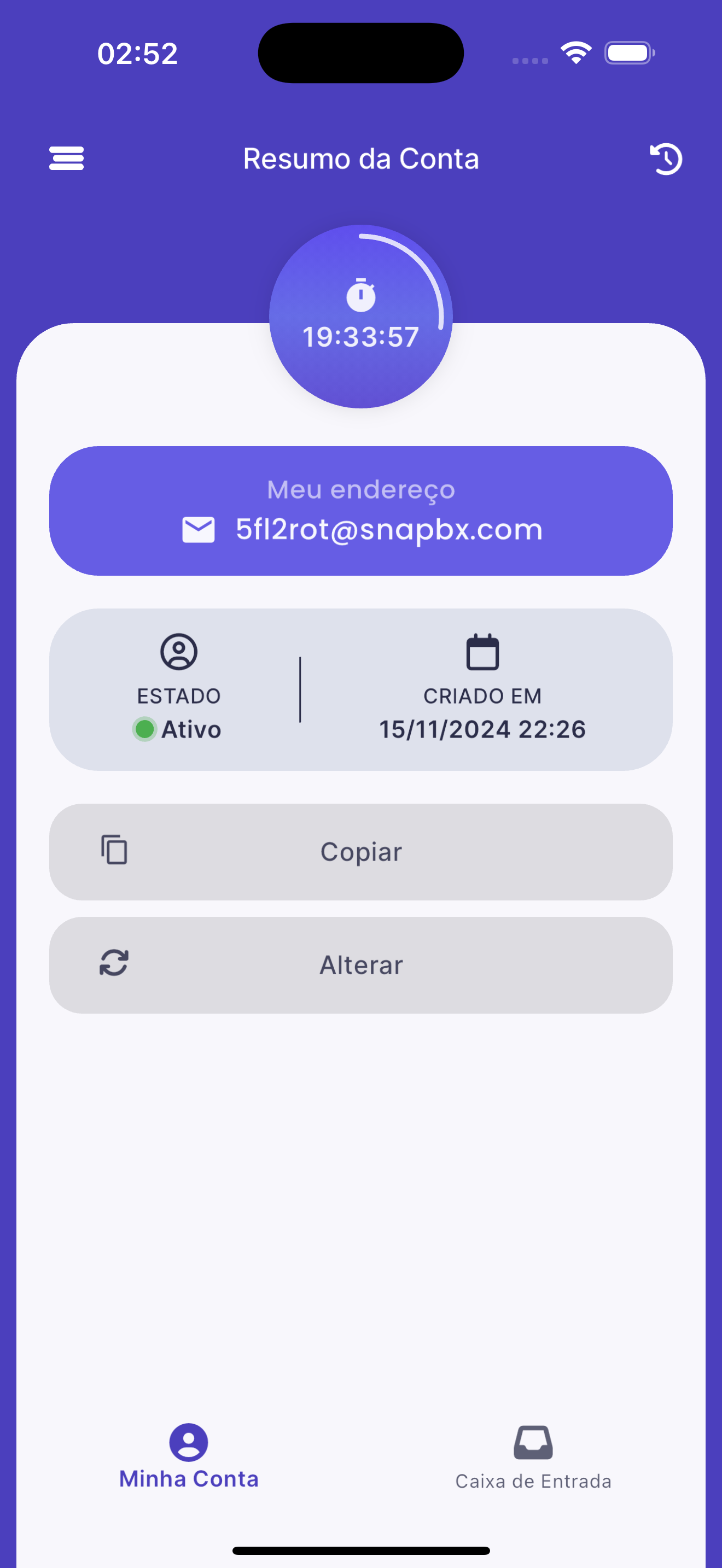
Task: Tap the Meu endereço email address card
Action: pos(361,511)
